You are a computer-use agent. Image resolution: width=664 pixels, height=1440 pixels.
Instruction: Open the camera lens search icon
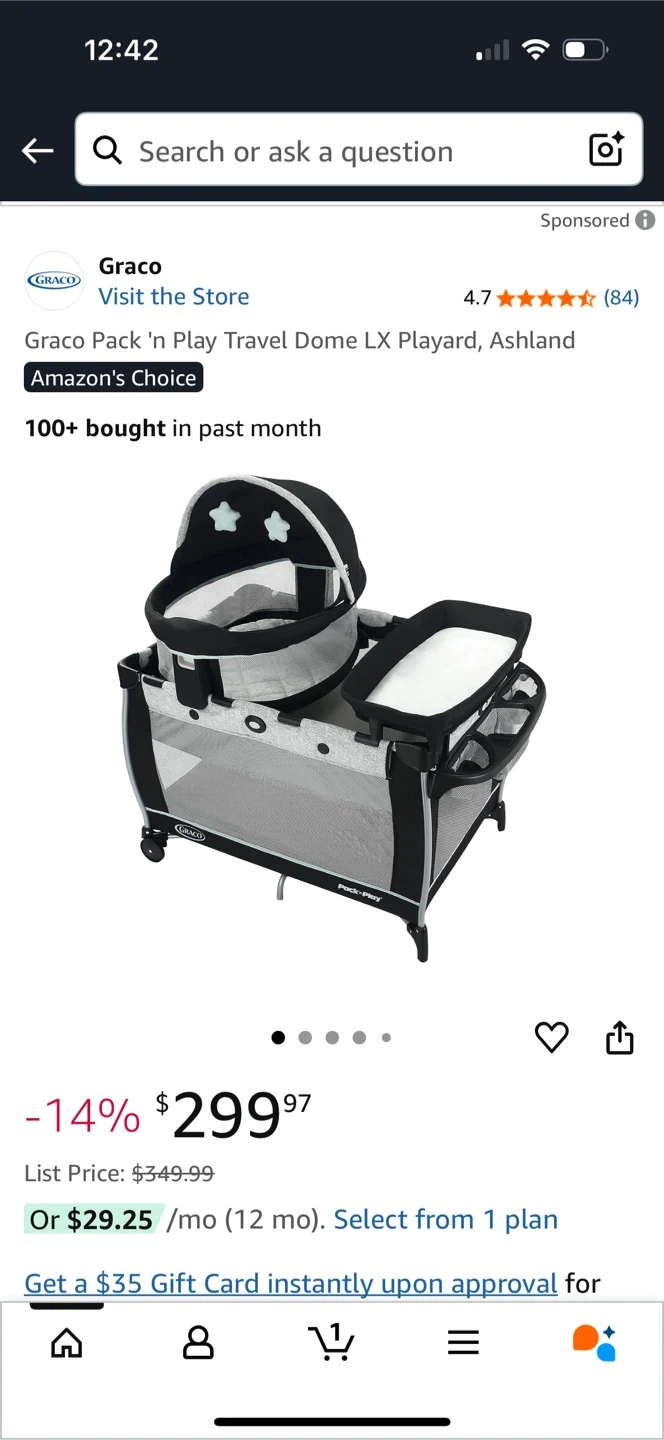pyautogui.click(x=606, y=150)
